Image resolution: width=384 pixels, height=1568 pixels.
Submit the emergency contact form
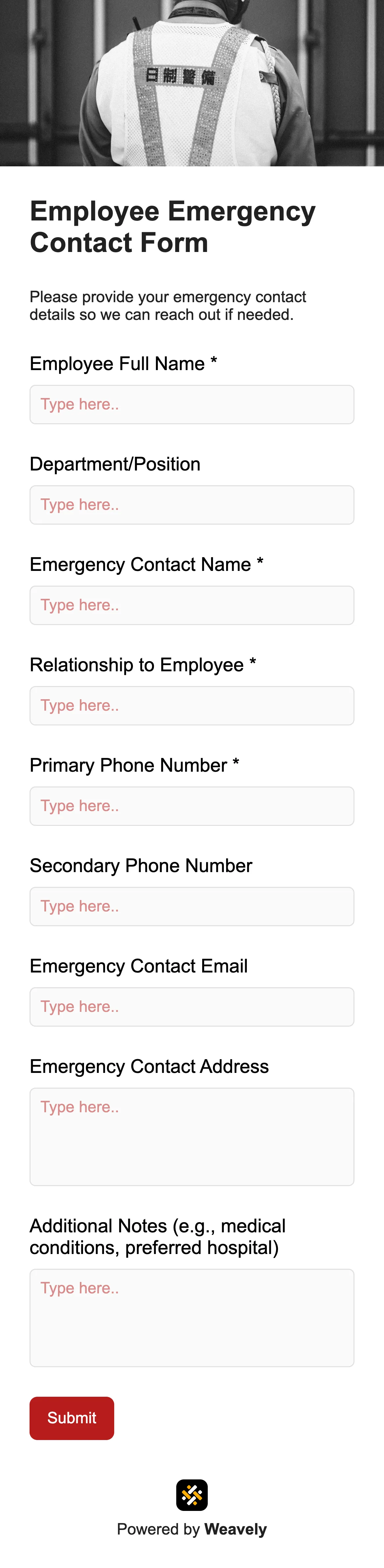click(x=72, y=1418)
